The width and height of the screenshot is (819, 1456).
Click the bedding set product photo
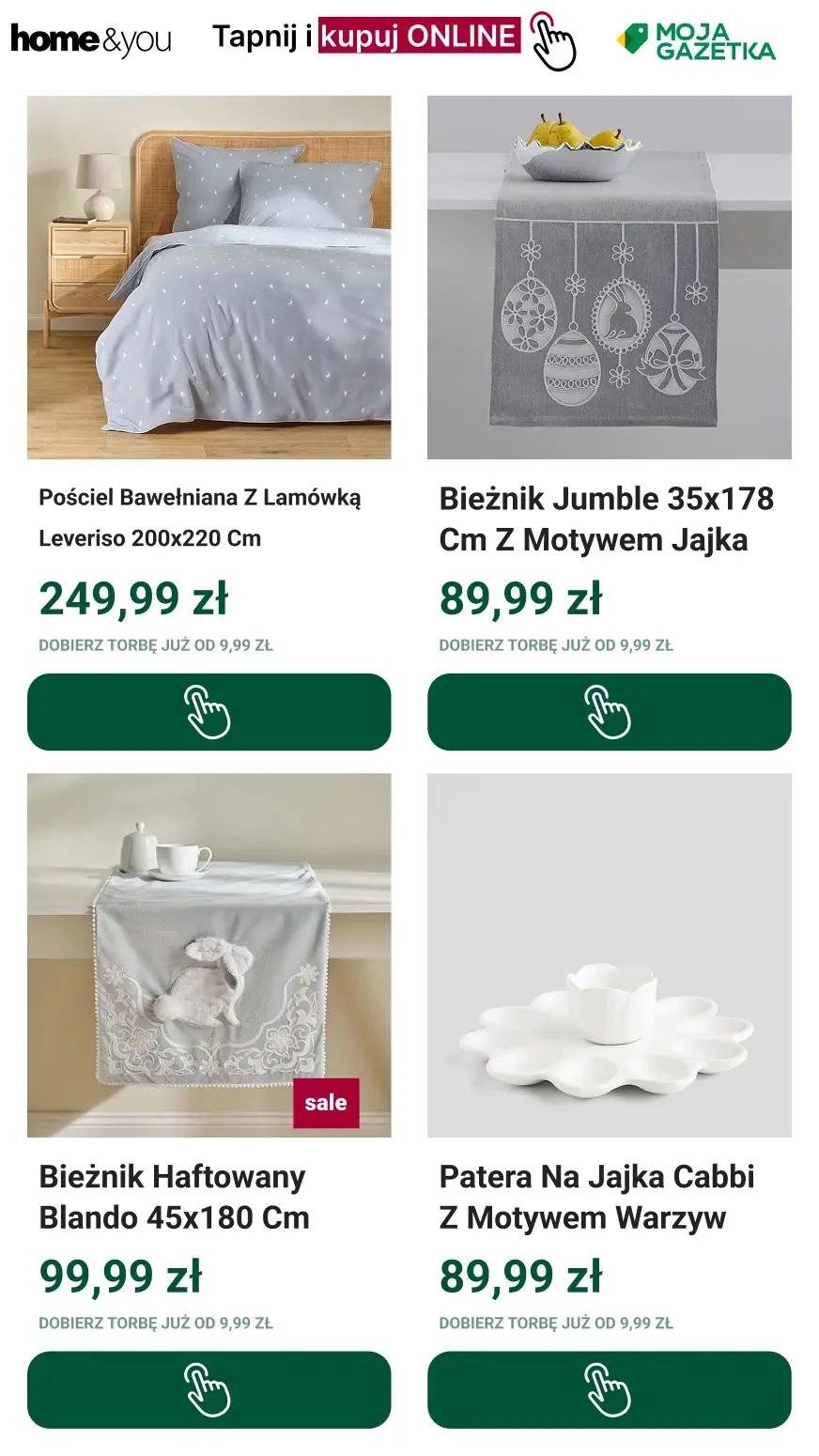coord(209,274)
